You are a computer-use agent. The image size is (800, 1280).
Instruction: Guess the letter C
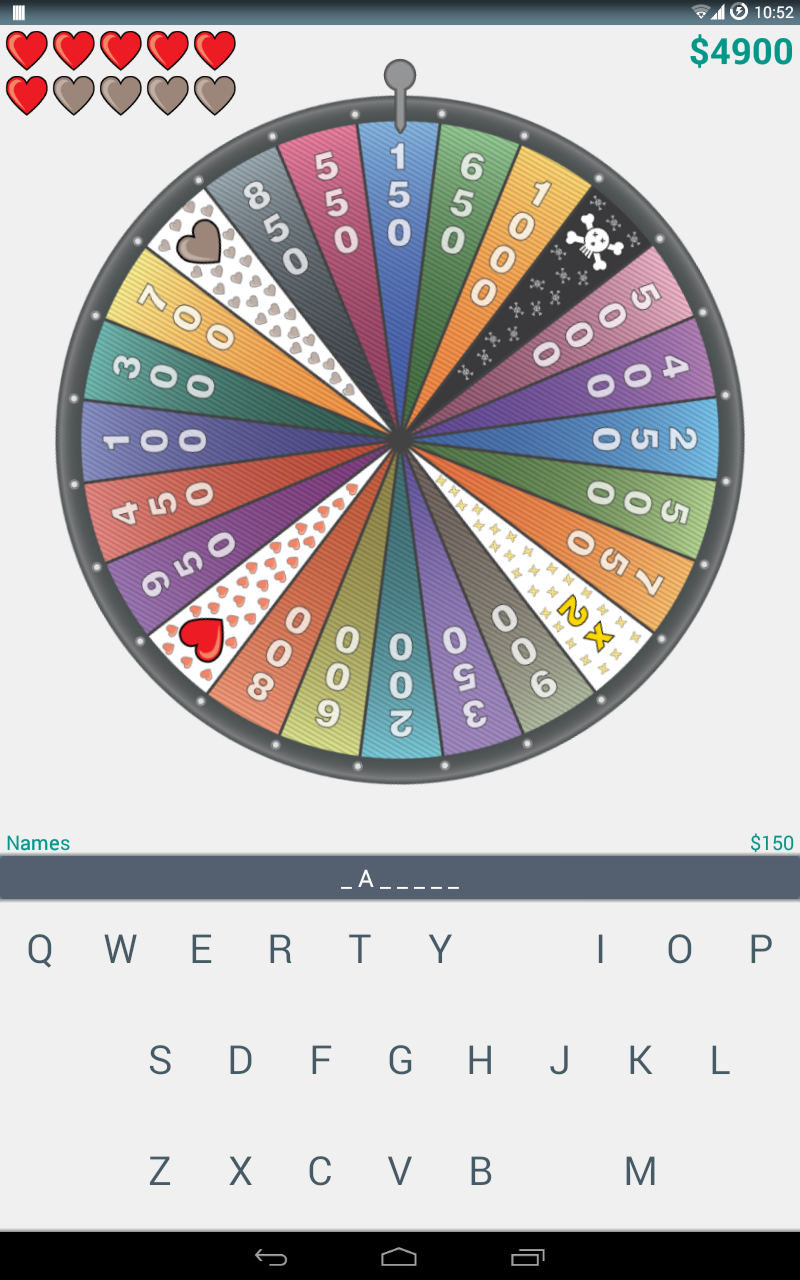click(320, 1171)
